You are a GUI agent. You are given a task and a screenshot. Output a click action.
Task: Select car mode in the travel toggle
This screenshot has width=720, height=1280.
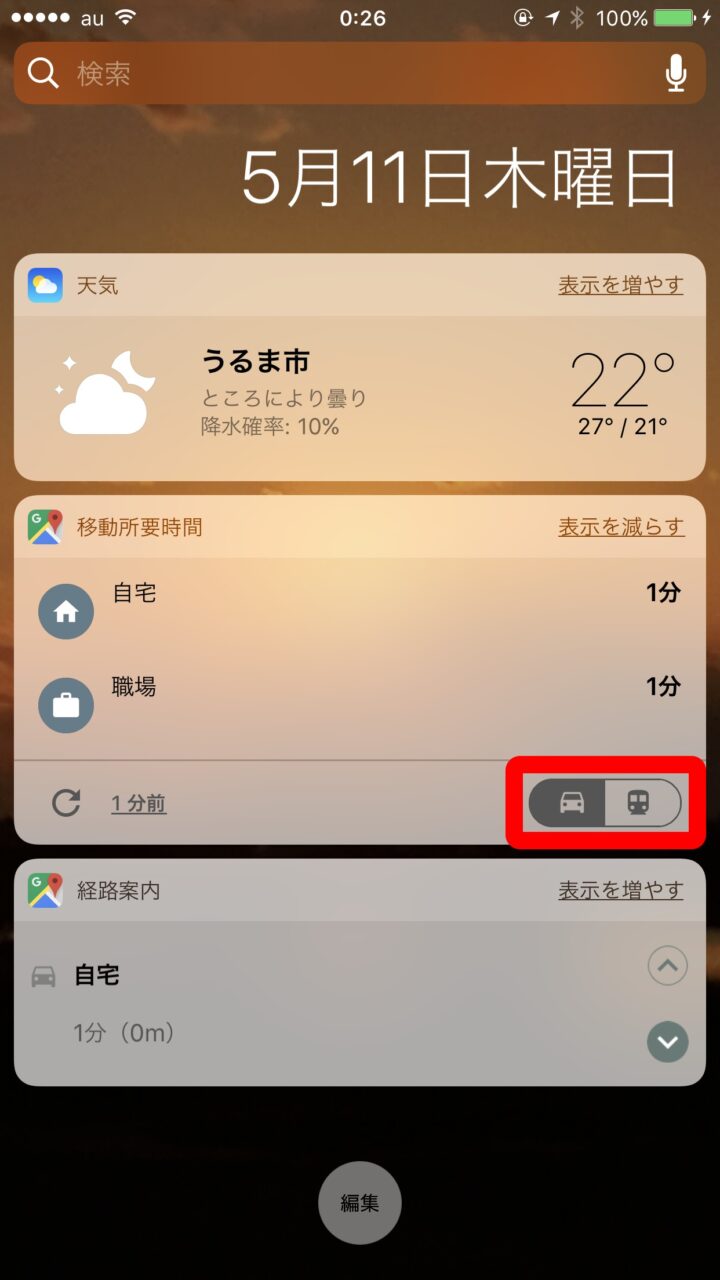[x=570, y=803]
